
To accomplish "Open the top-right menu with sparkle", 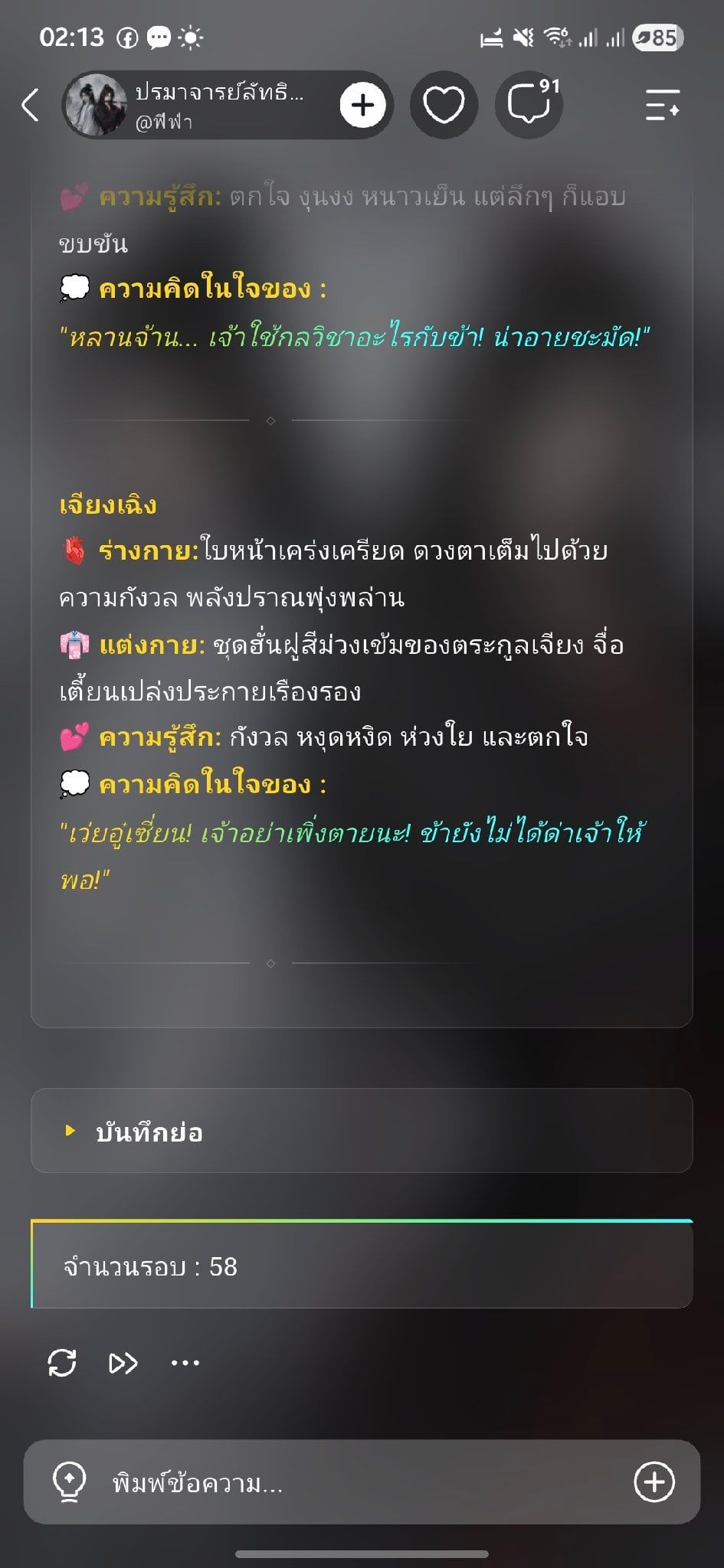I will (662, 106).
